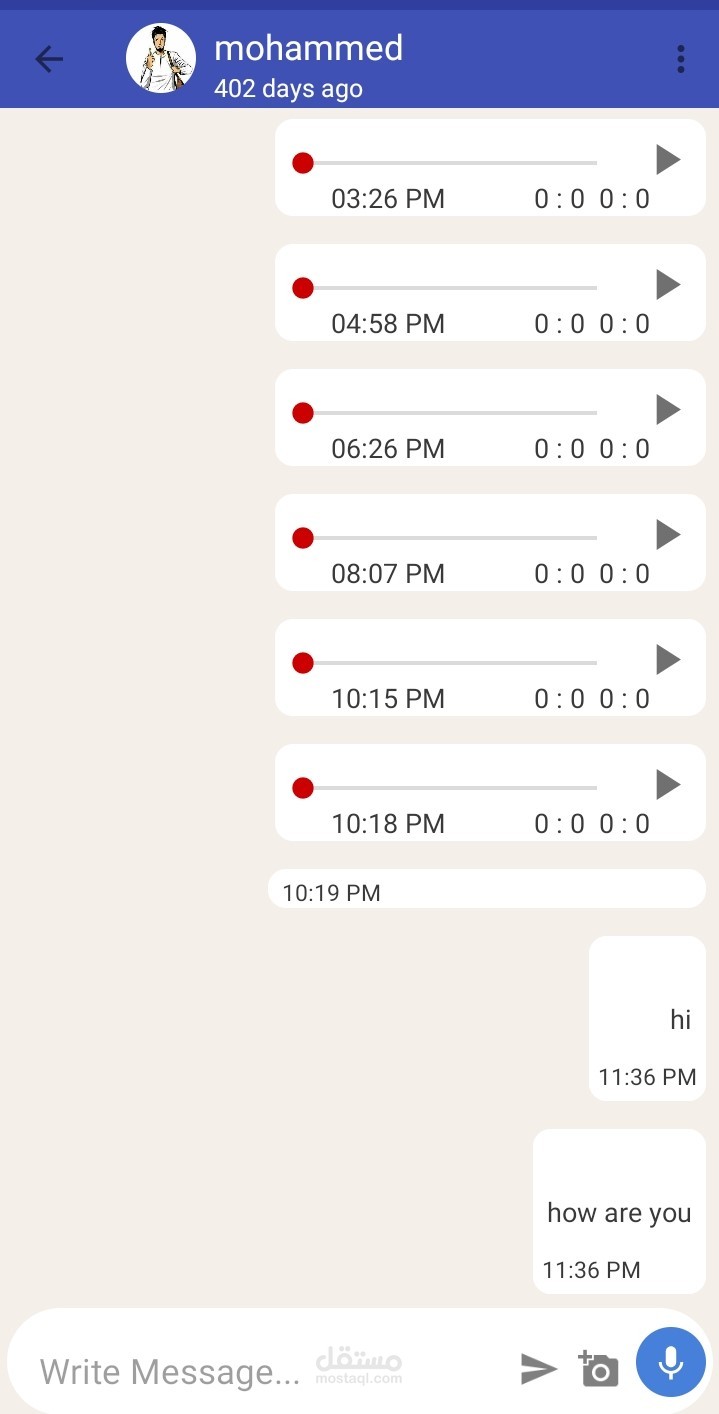This screenshot has width=719, height=1414.
Task: Play the 03:26 PM voice message
Action: tap(668, 160)
